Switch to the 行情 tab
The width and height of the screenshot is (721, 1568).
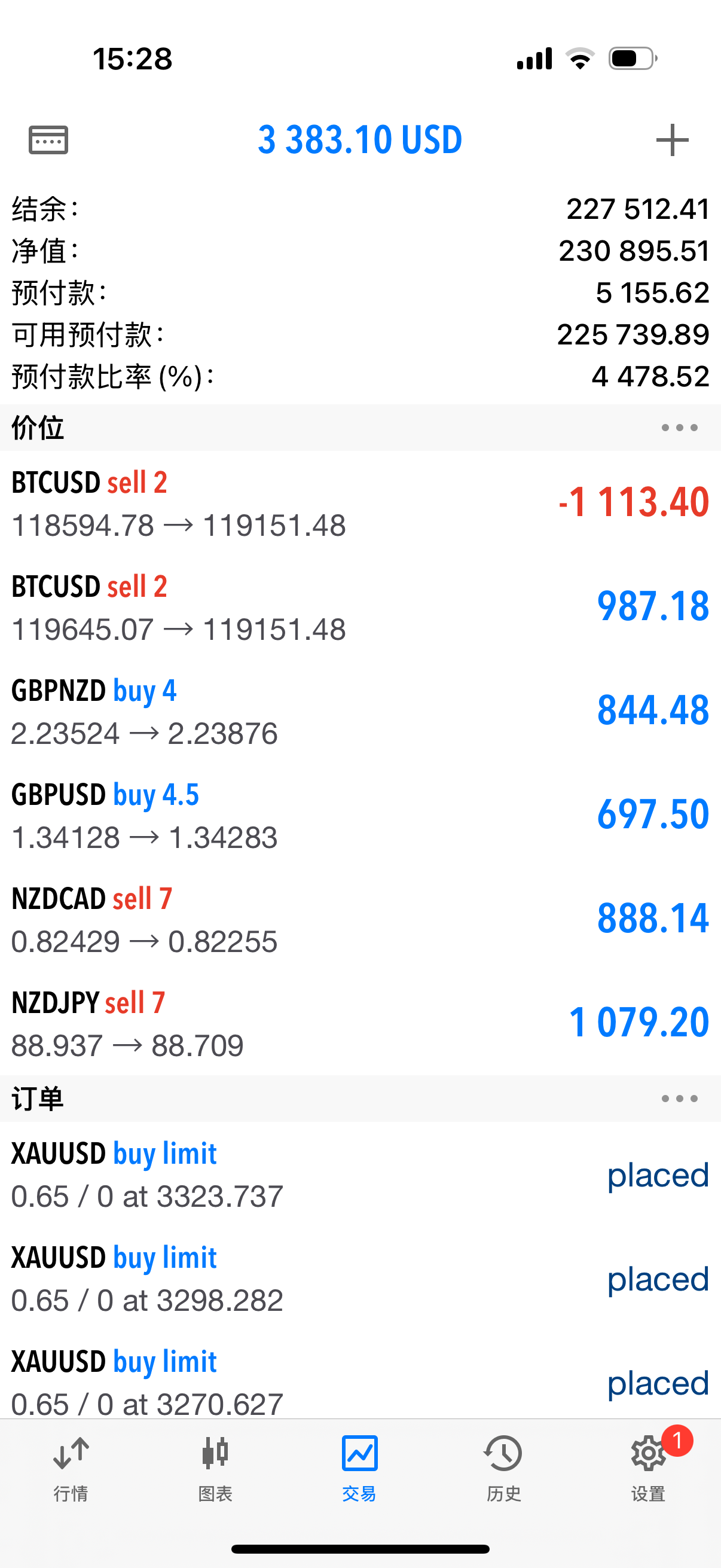tap(71, 1469)
